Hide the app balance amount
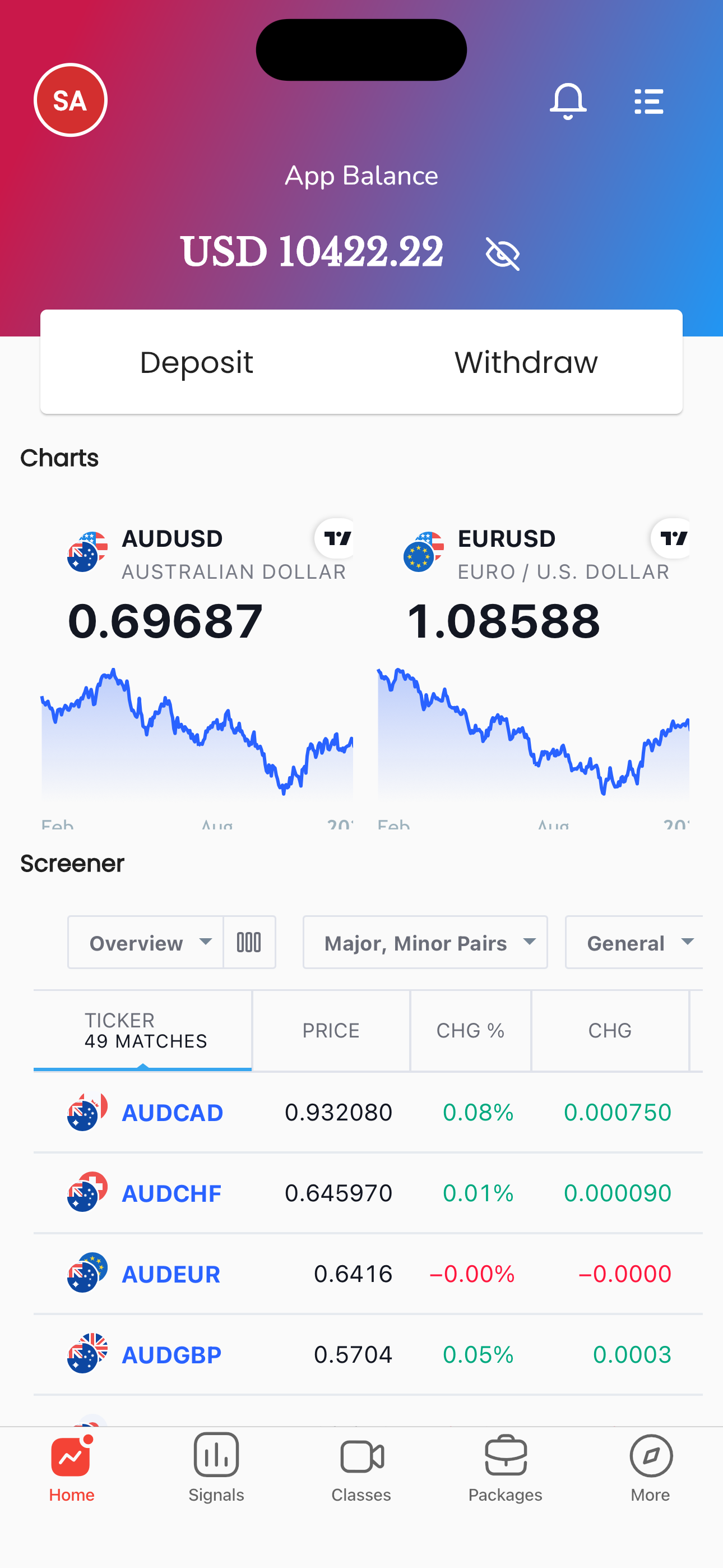Viewport: 723px width, 1568px height. [502, 253]
